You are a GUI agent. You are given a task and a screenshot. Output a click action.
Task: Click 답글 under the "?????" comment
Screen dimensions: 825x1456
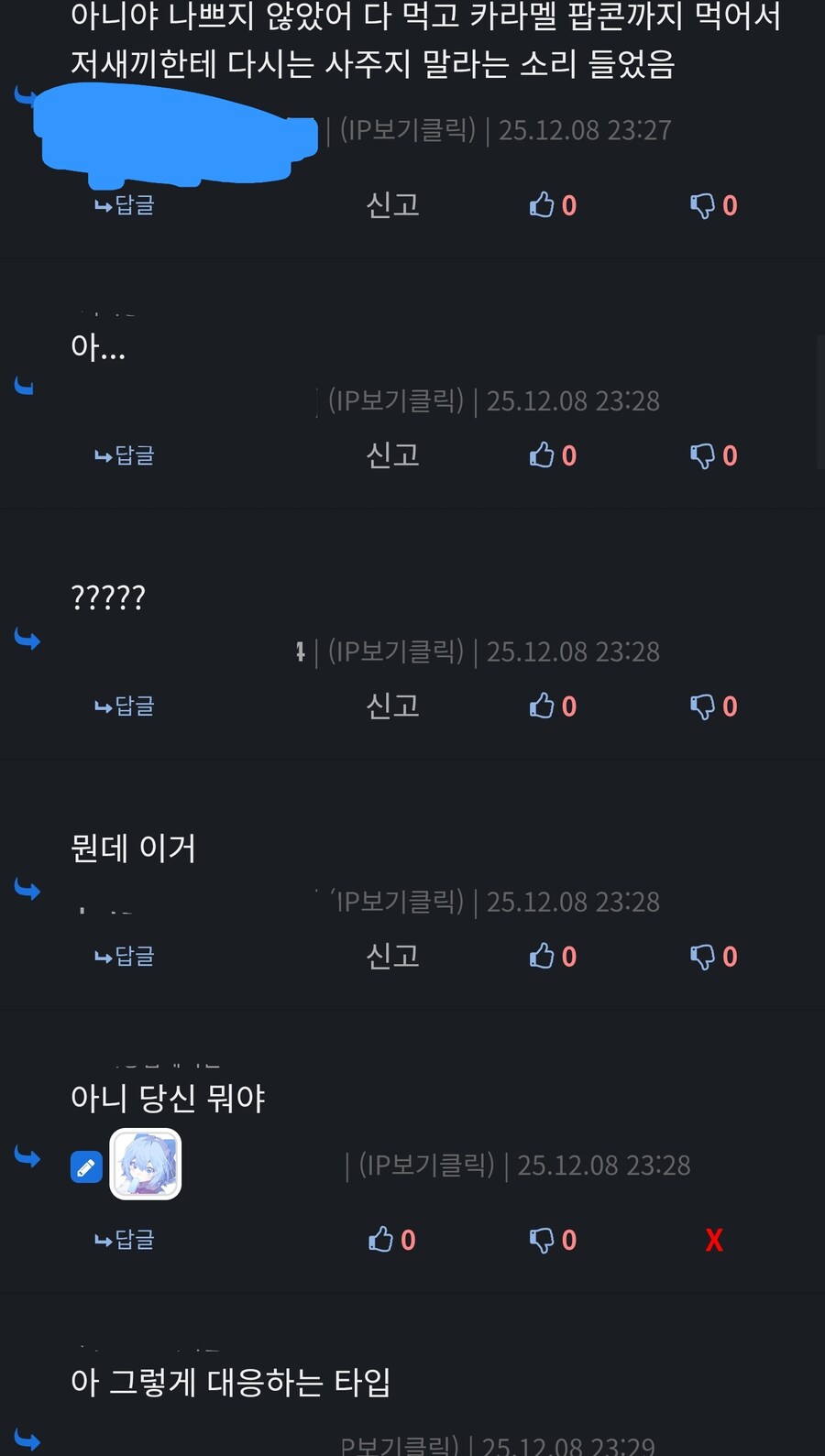124,706
